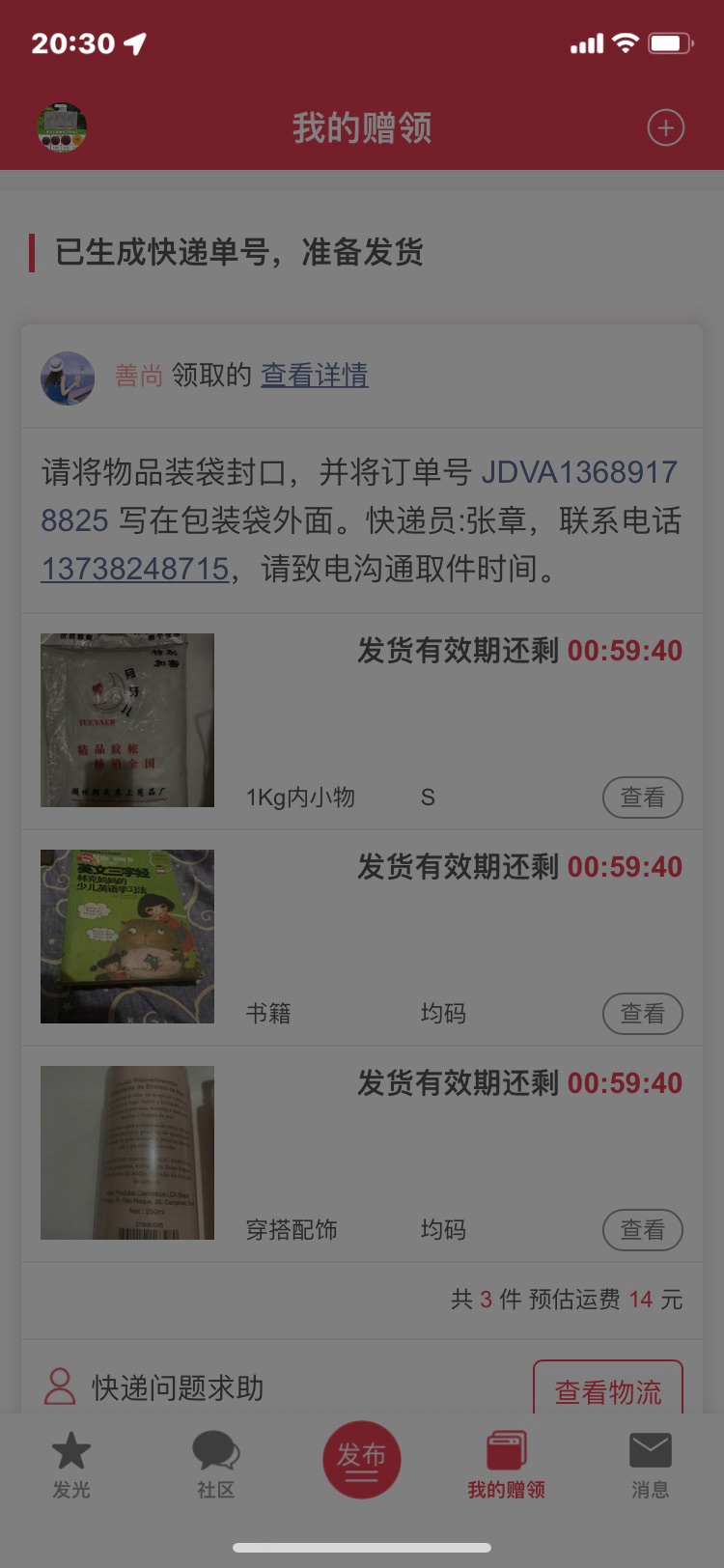Tap the red 发布 button
This screenshot has height=1568, width=724.
click(362, 1460)
